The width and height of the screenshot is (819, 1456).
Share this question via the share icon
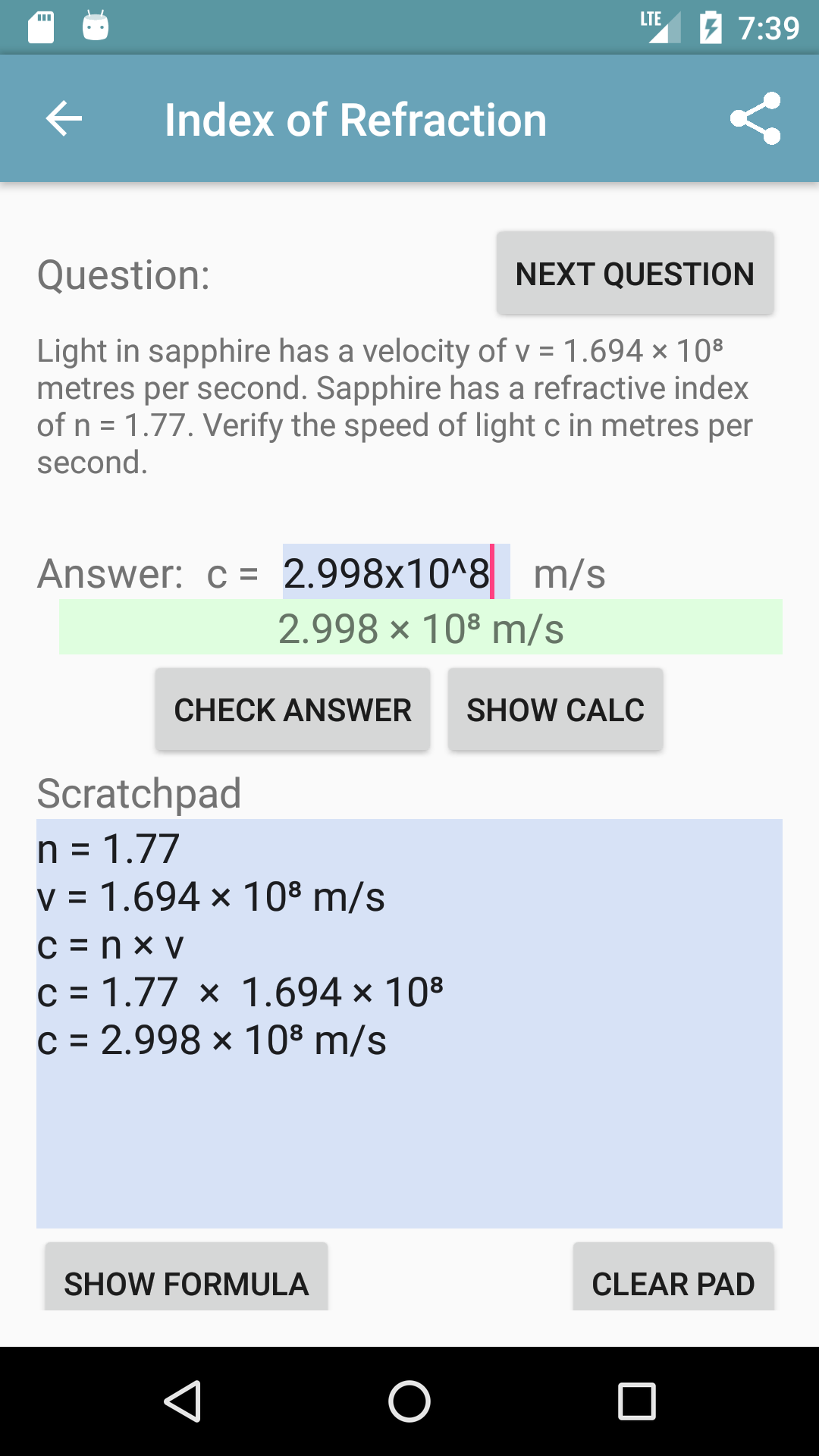point(755,118)
